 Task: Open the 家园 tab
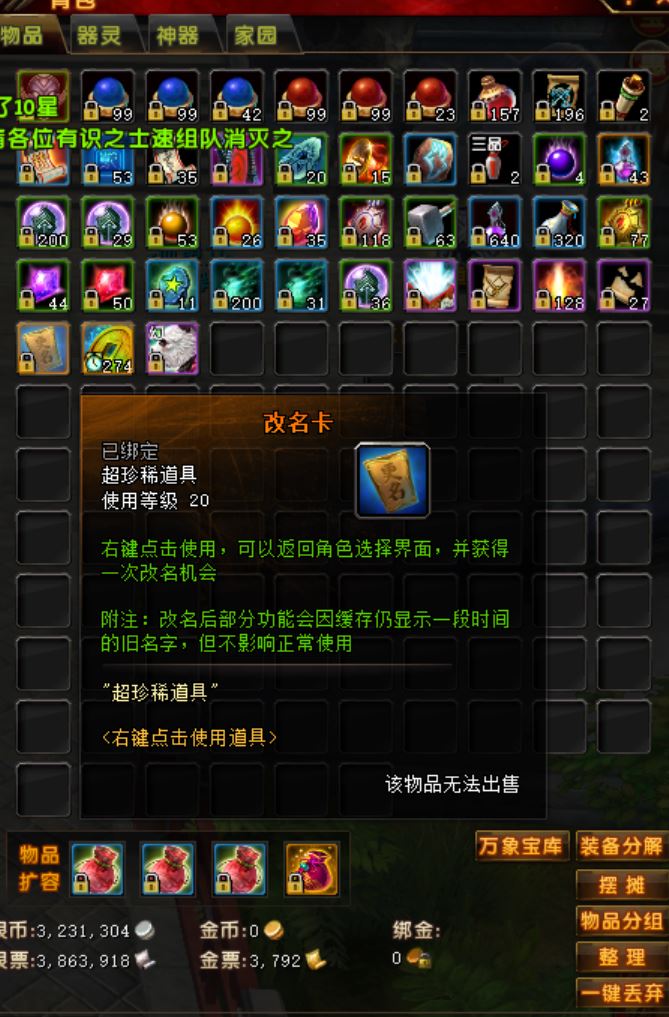coord(256,36)
